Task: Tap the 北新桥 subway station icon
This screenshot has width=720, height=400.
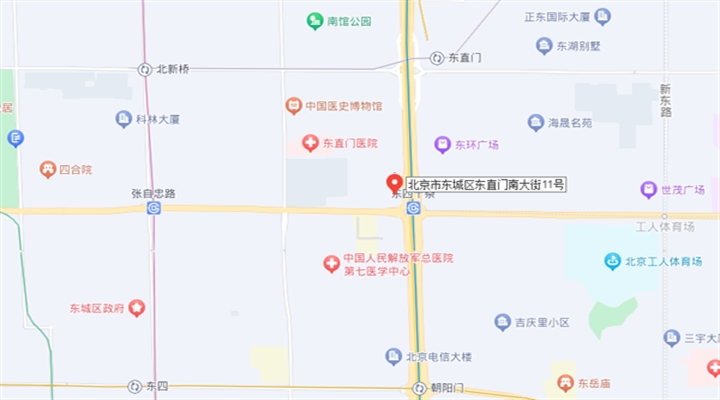Action: tap(145, 69)
